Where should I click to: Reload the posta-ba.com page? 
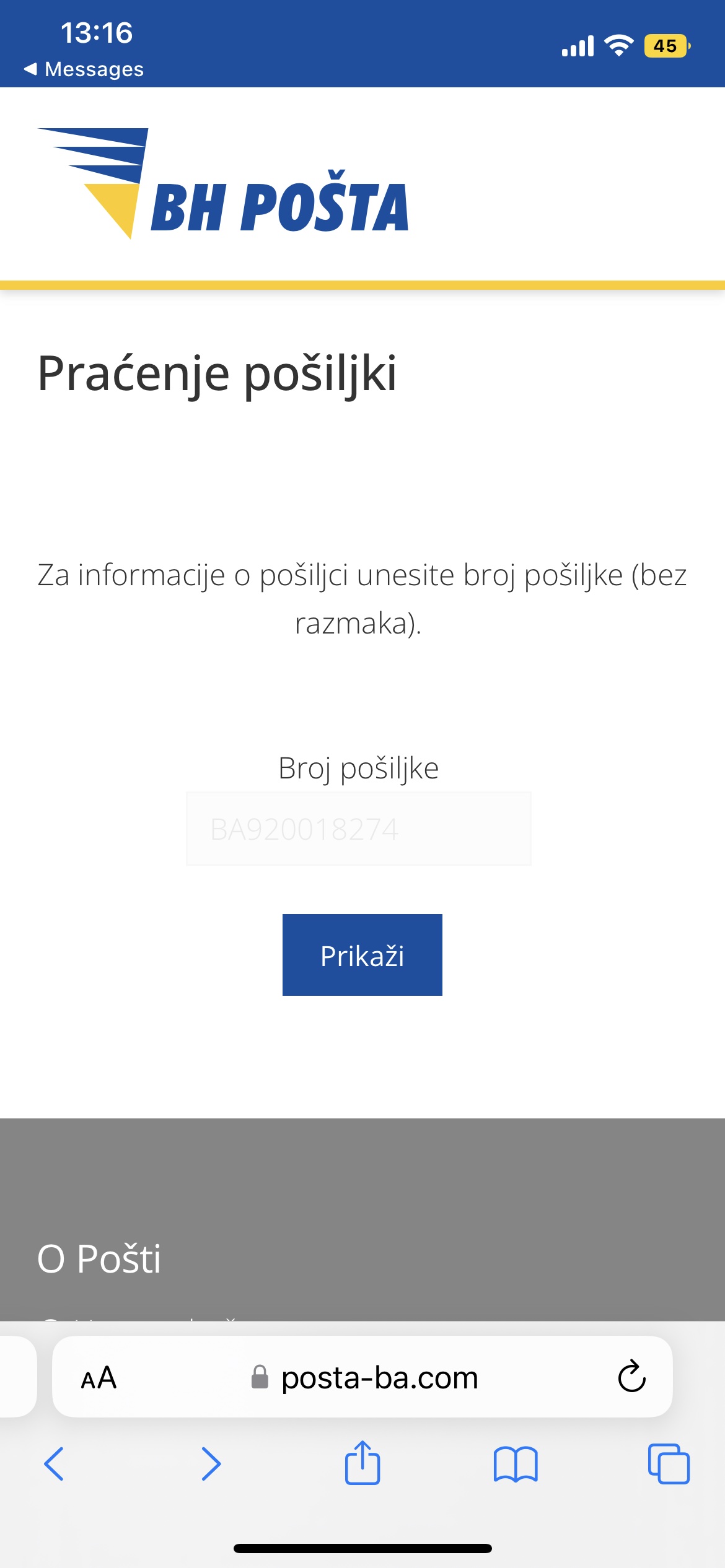click(x=631, y=1377)
